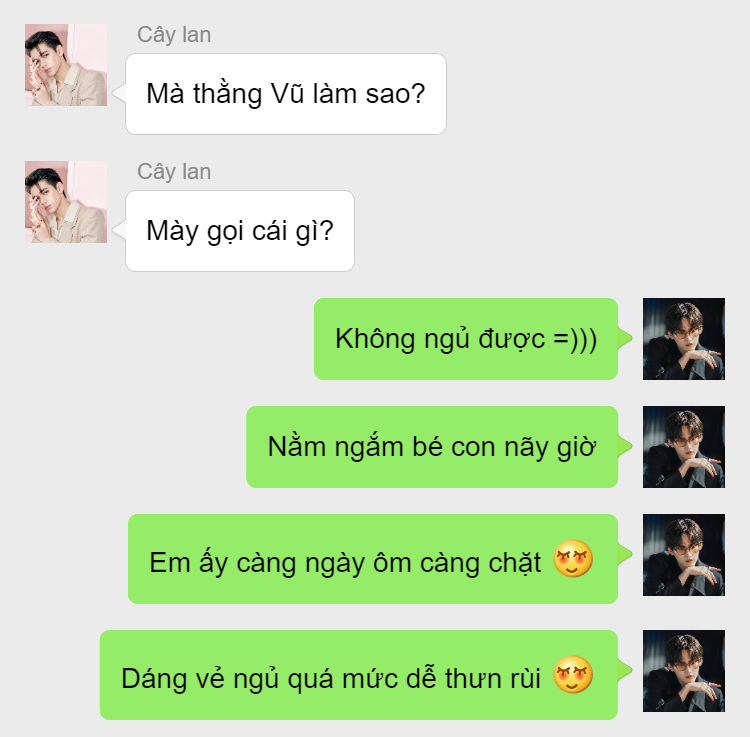Select the avatar next to "Dáng vẻ ngủ quá mức dễ thưn rùi"
The height and width of the screenshot is (737, 750).
coord(683,671)
